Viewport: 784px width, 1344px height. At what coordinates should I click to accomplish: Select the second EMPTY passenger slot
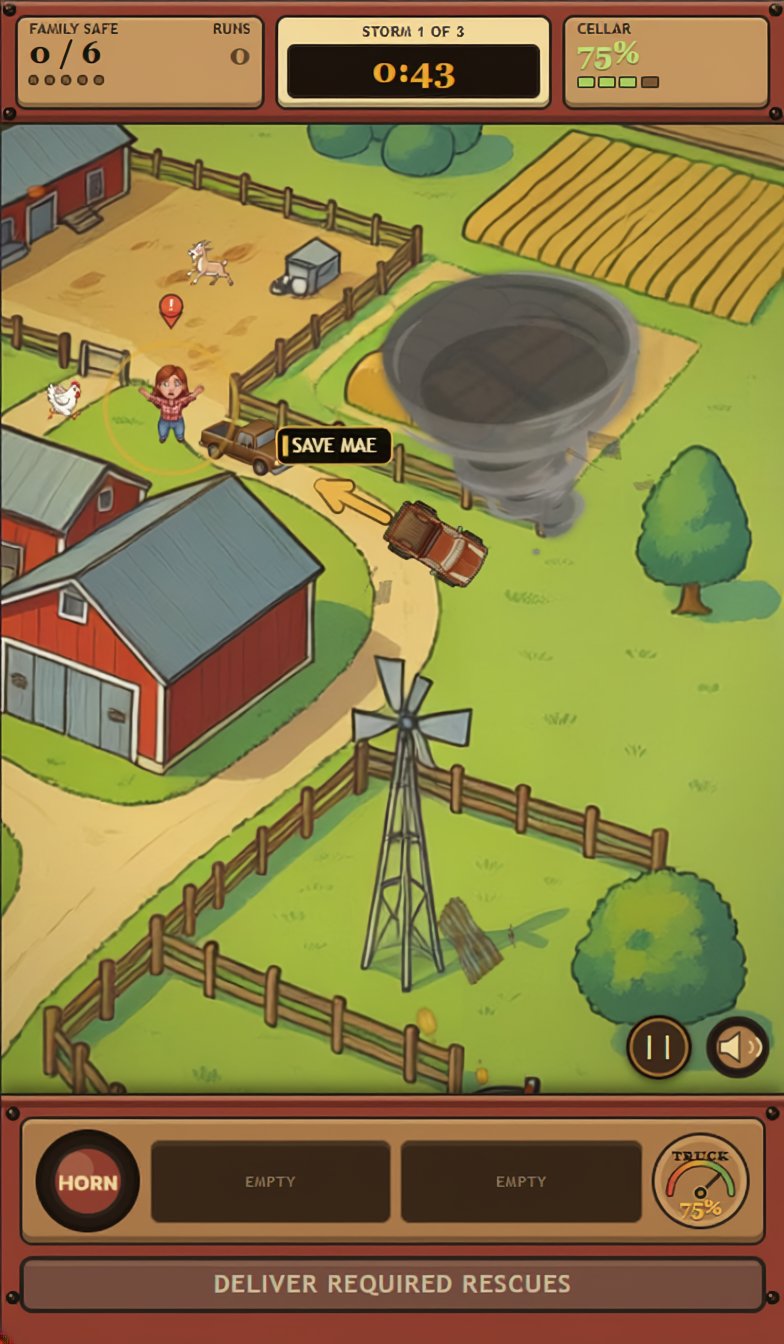click(x=521, y=1181)
